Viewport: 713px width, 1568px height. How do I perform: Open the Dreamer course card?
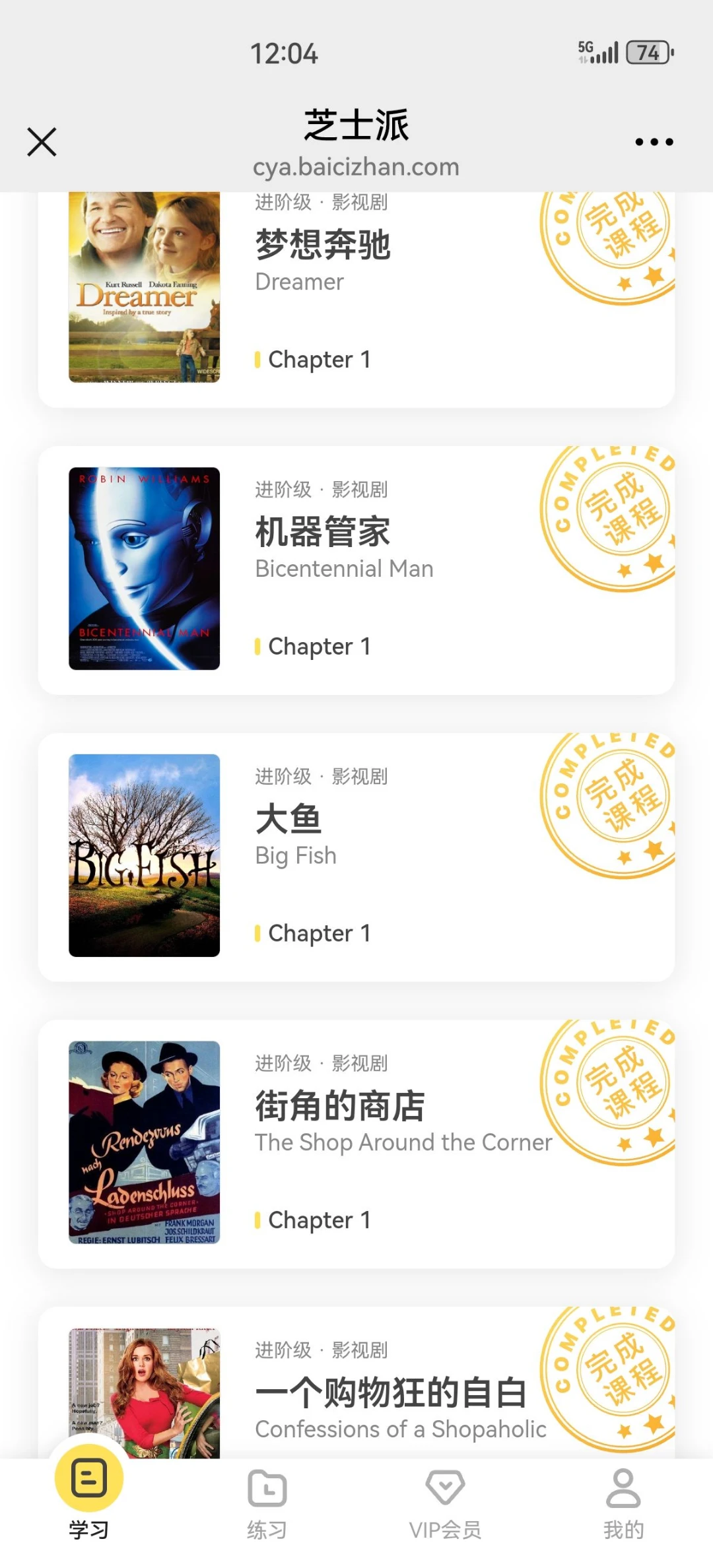coord(356,300)
